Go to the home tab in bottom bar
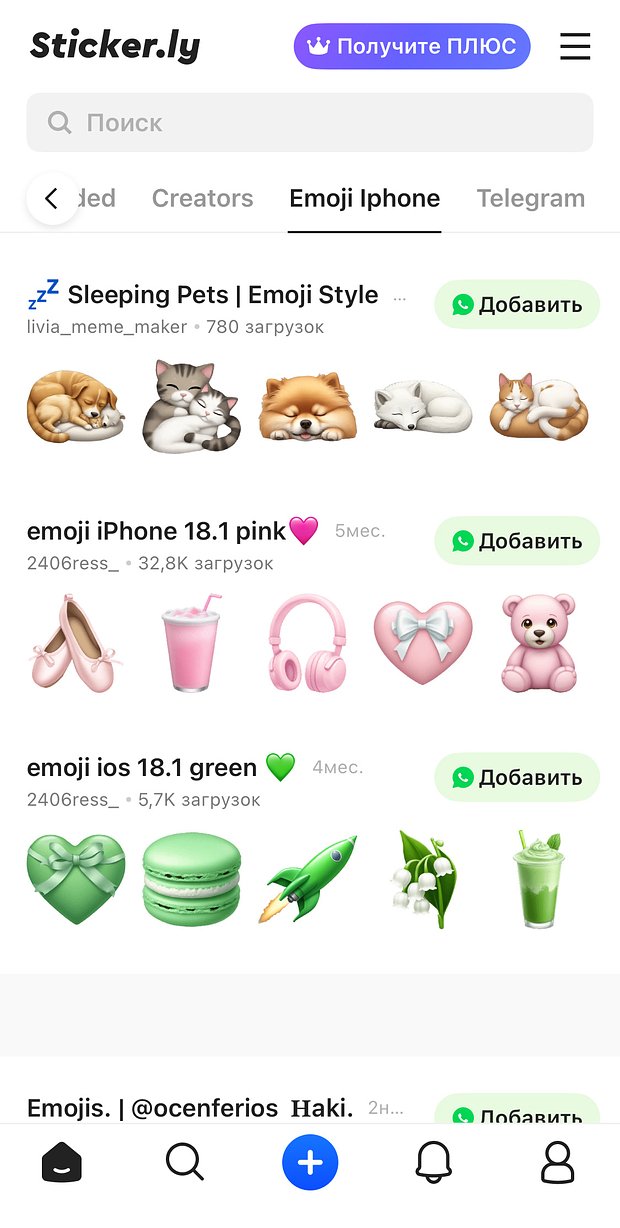620x1228 pixels. point(62,1163)
